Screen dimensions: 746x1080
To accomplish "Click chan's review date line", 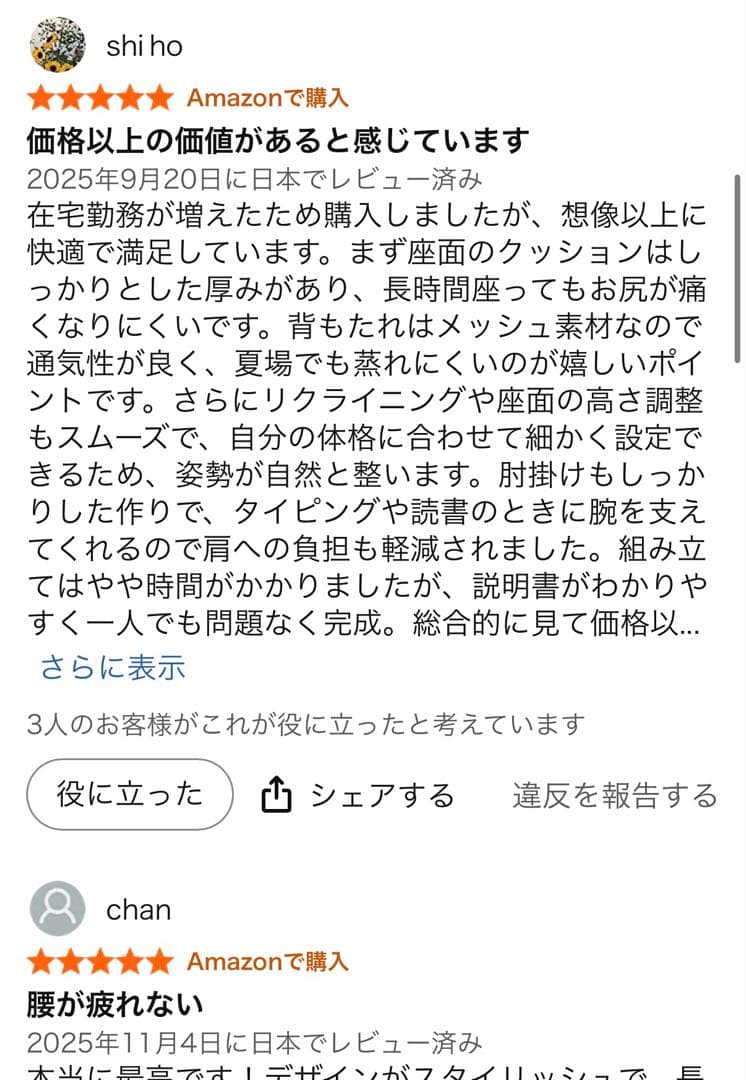I will coord(254,1043).
